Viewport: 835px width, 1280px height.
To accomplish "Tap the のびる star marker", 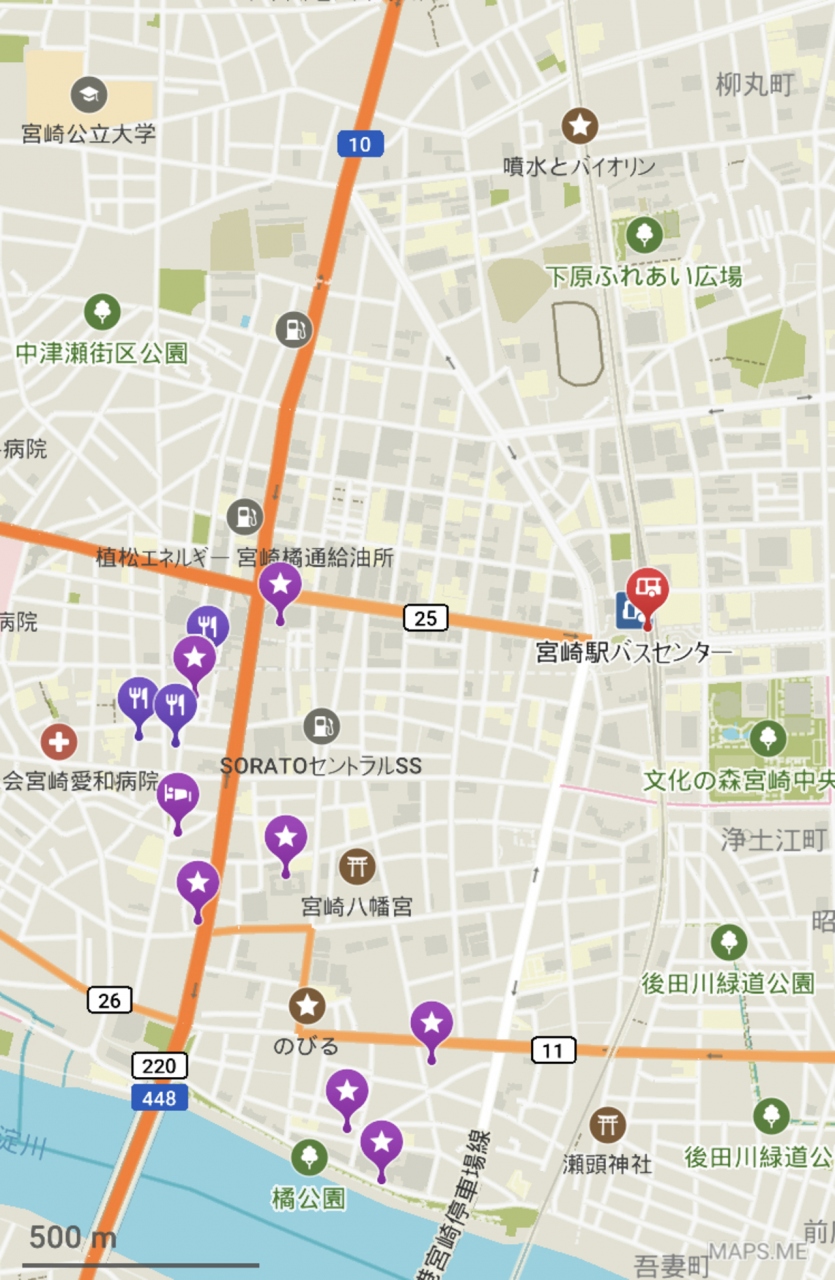I will [307, 1005].
